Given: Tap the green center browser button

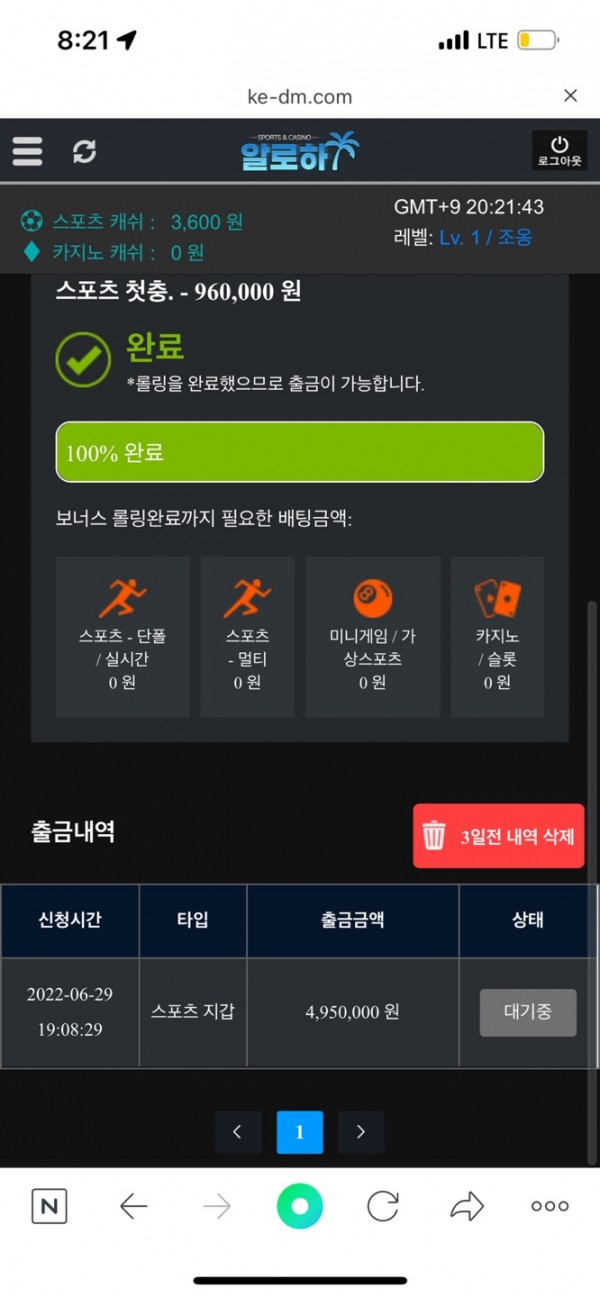Looking at the screenshot, I should (300, 1207).
